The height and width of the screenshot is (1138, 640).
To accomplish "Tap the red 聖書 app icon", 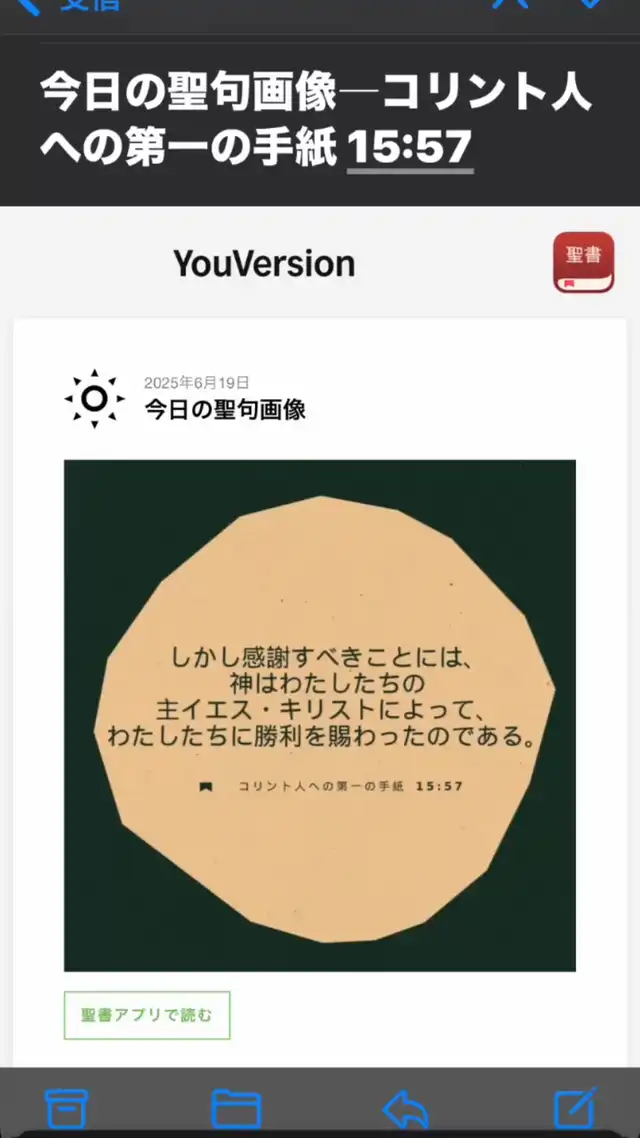I will pos(583,262).
